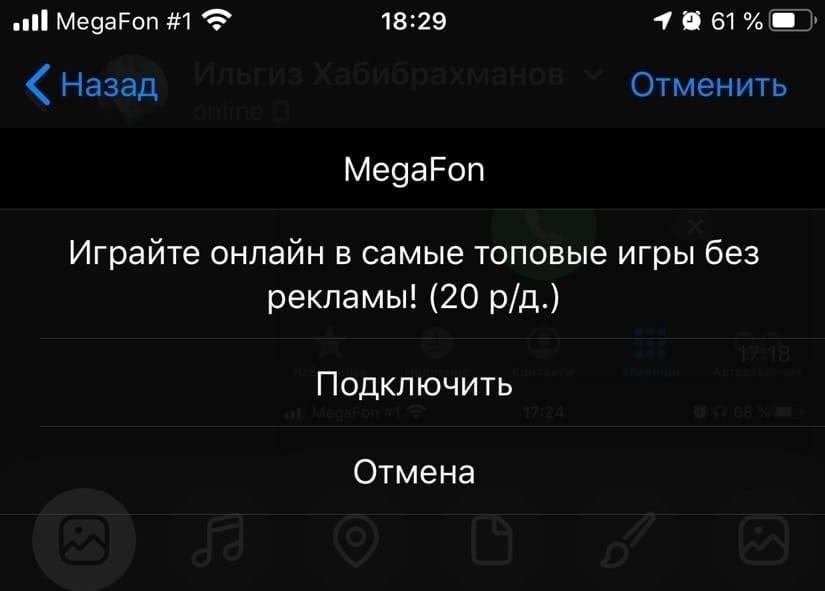Select Подключить to subscribe

pyautogui.click(x=413, y=384)
